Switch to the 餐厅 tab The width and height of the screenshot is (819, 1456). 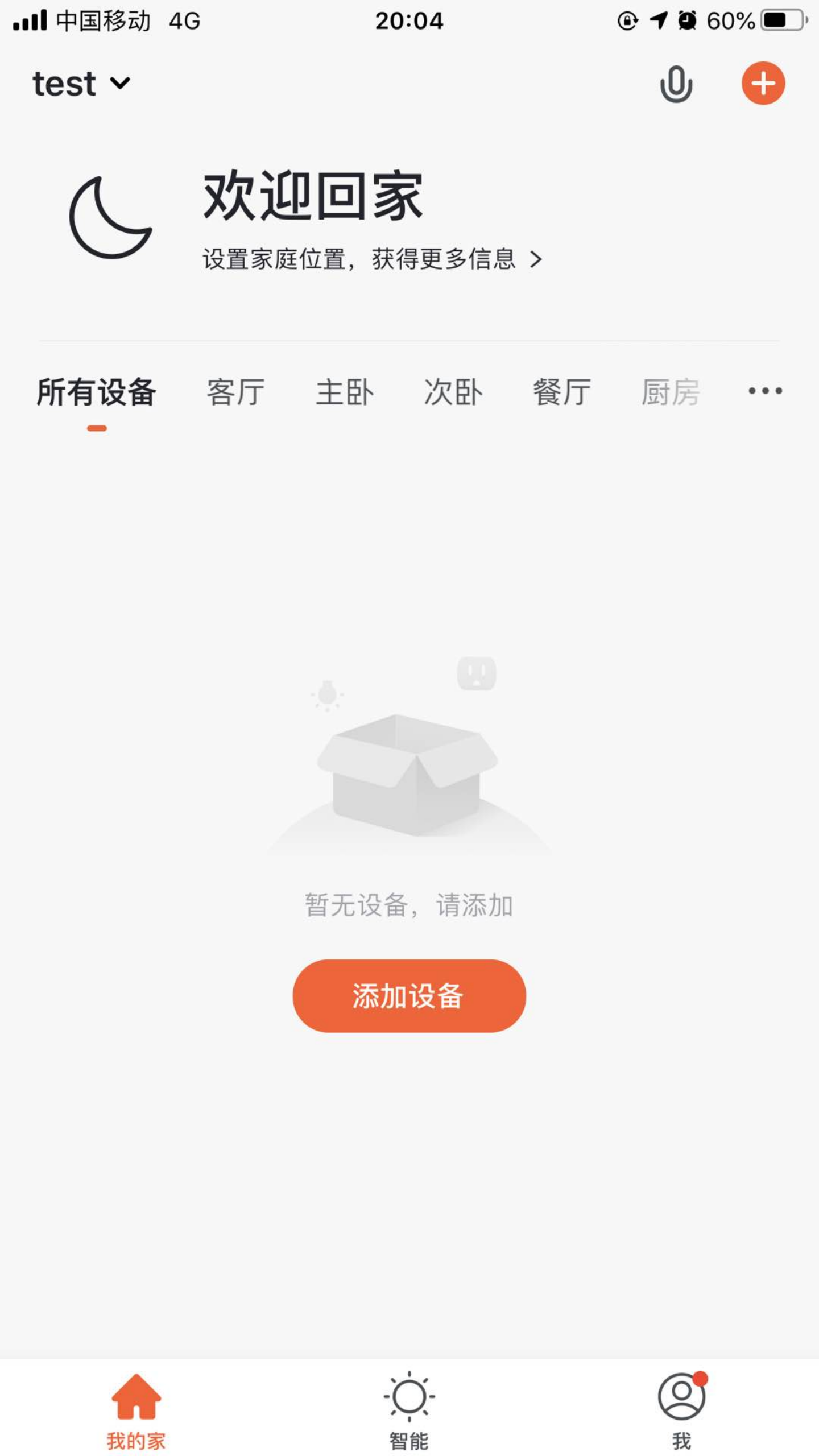[562, 392]
